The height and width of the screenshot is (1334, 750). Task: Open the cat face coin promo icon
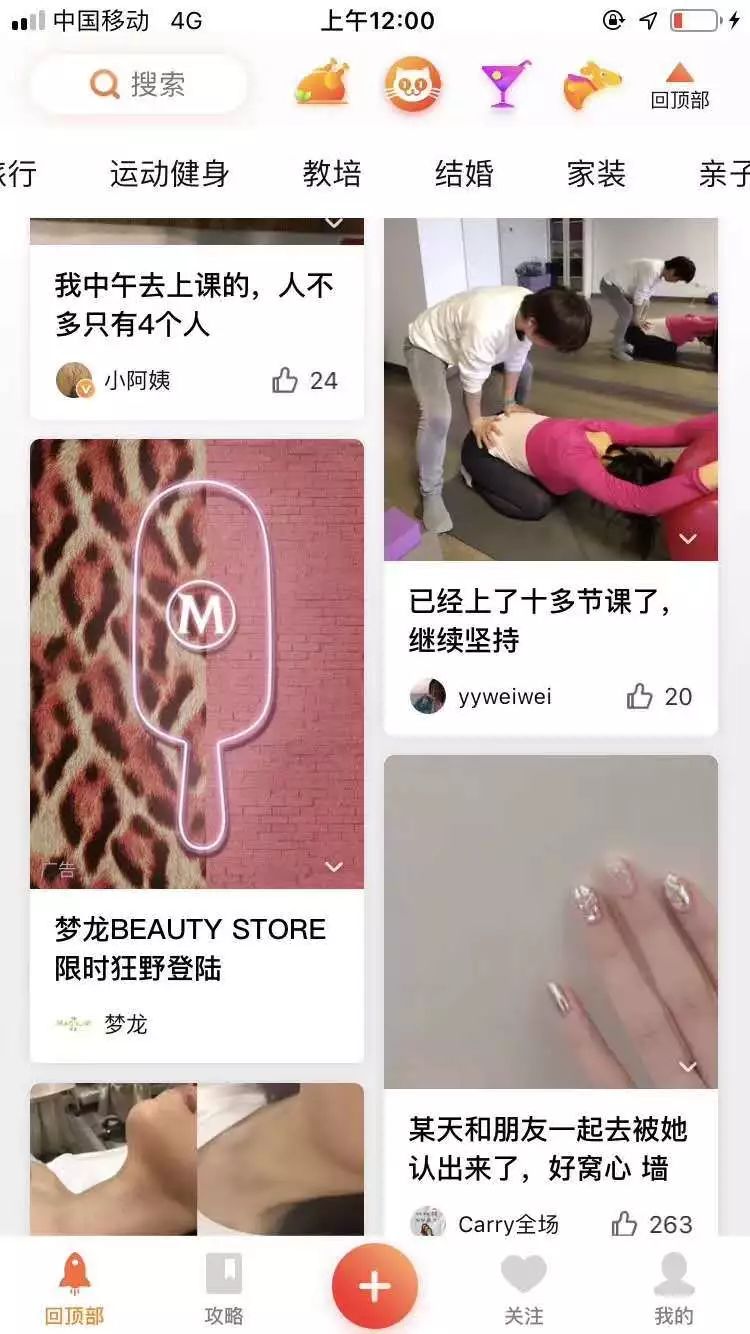412,85
